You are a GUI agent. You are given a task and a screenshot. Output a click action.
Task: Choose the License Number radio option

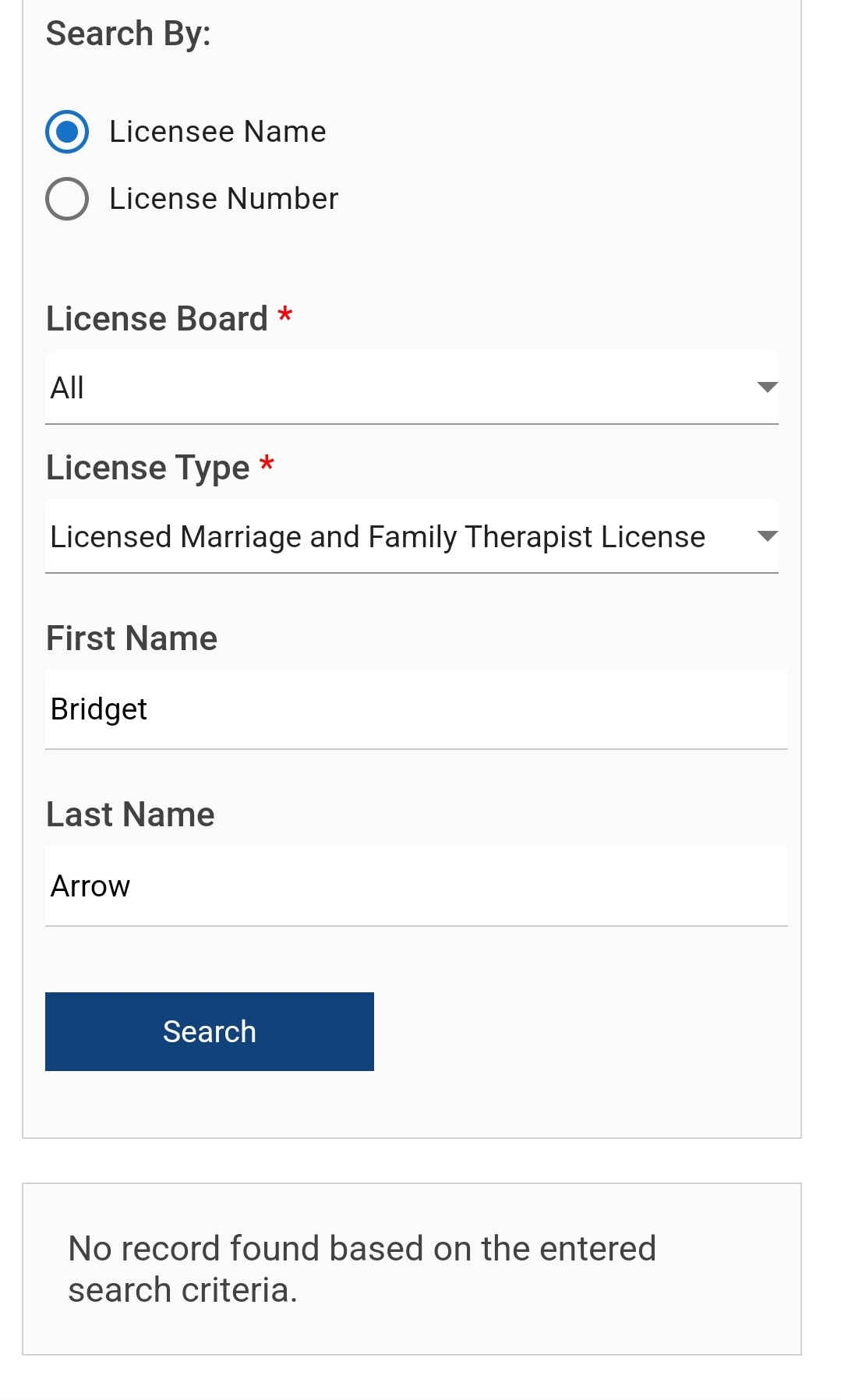pyautogui.click(x=67, y=199)
